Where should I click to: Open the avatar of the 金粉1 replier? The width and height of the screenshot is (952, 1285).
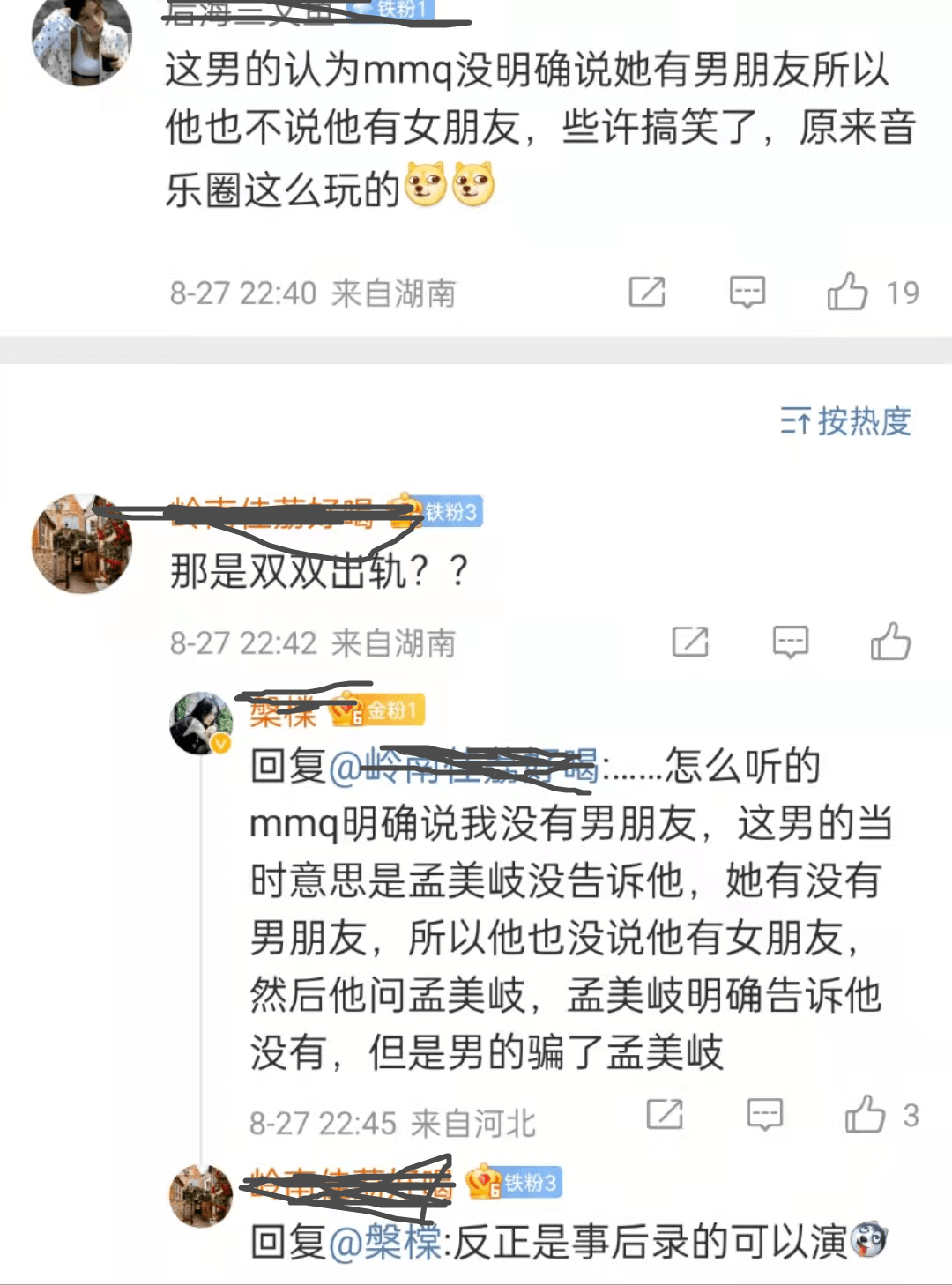pos(201,724)
